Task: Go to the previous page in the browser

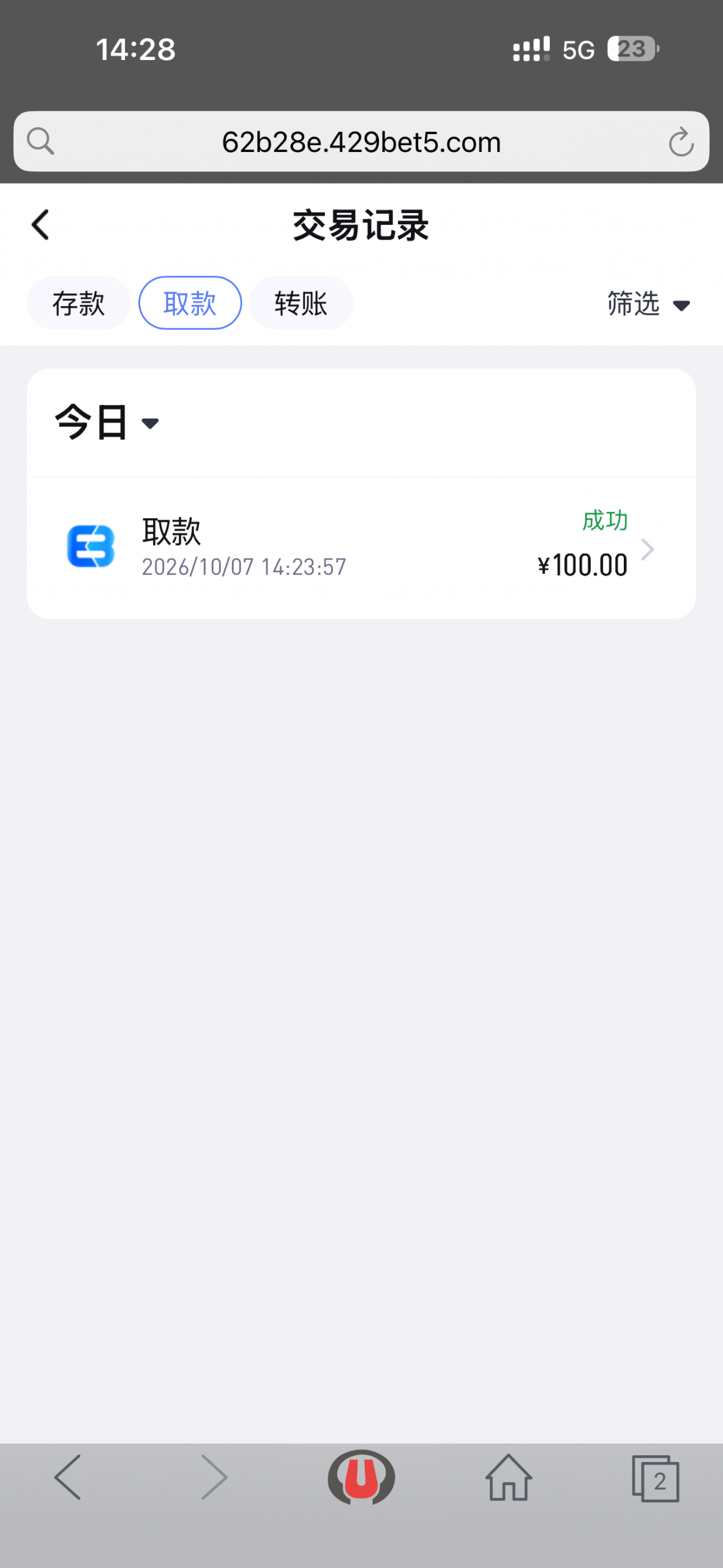Action: click(68, 1477)
